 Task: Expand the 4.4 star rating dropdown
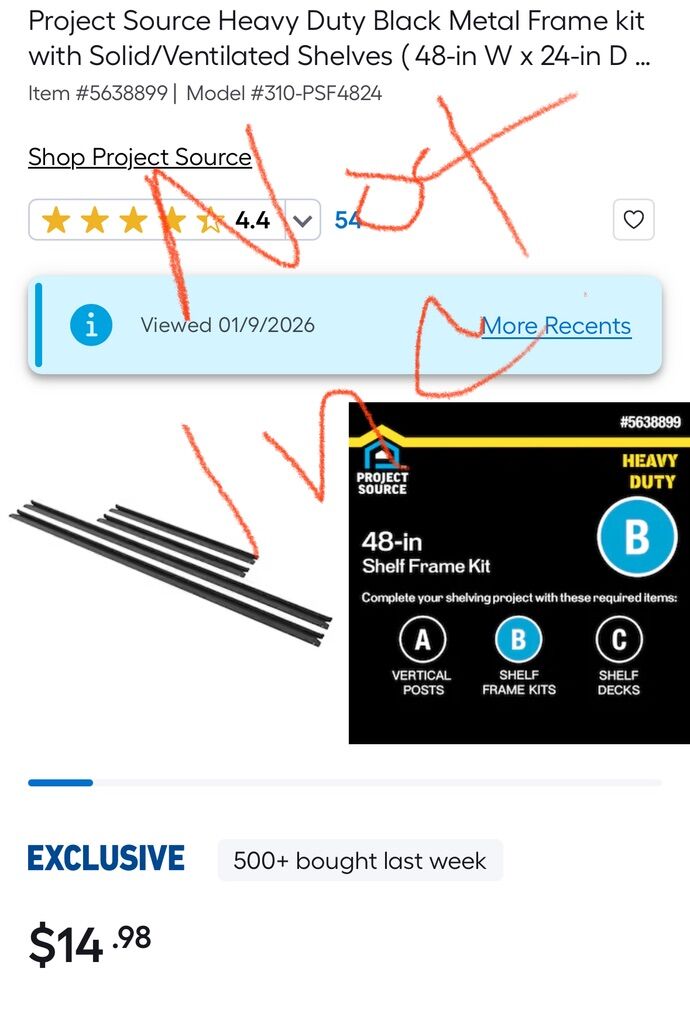pyautogui.click(x=303, y=220)
